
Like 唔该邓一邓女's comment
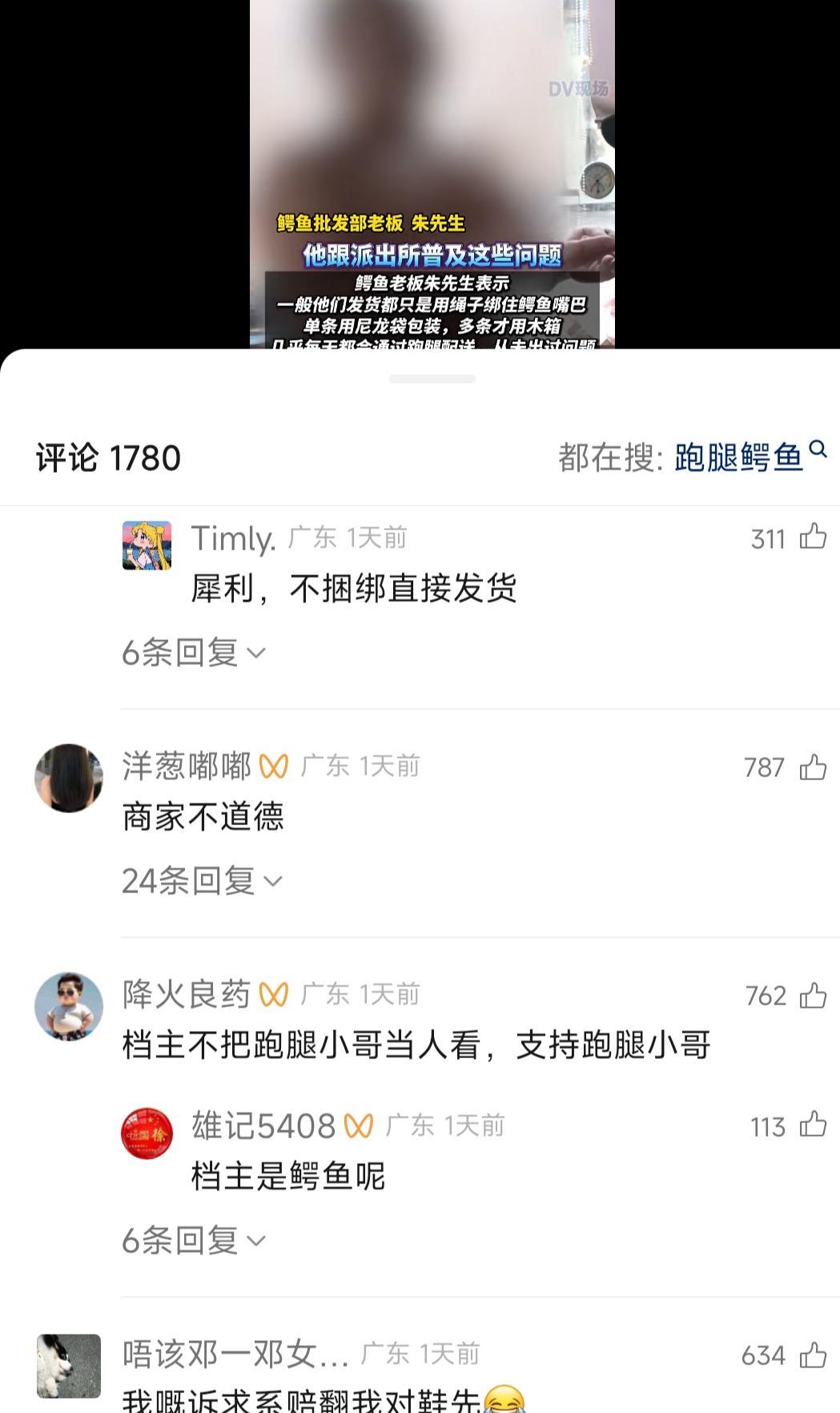tap(813, 1355)
